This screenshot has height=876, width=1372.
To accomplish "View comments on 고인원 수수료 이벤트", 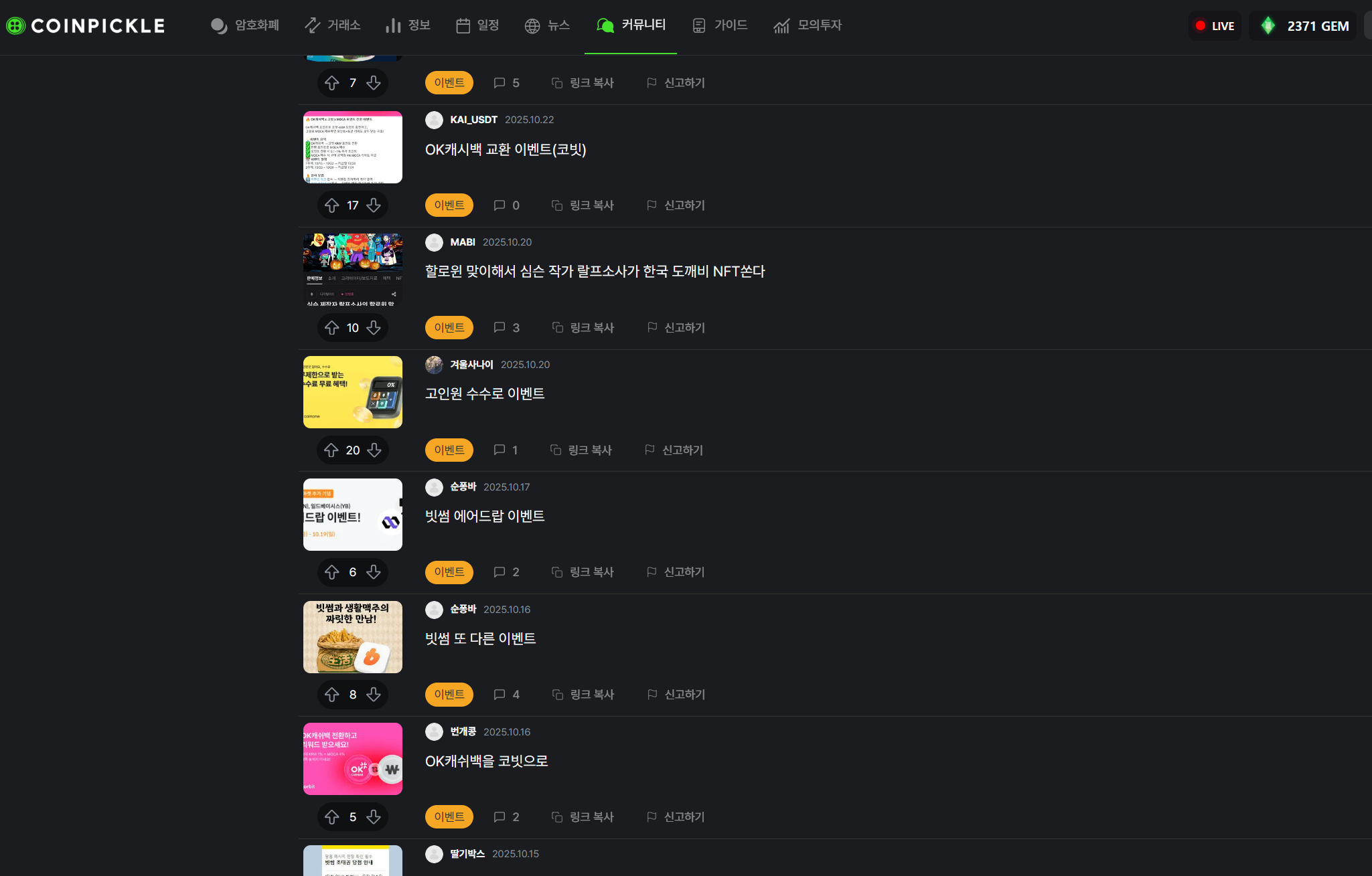I will (x=506, y=450).
